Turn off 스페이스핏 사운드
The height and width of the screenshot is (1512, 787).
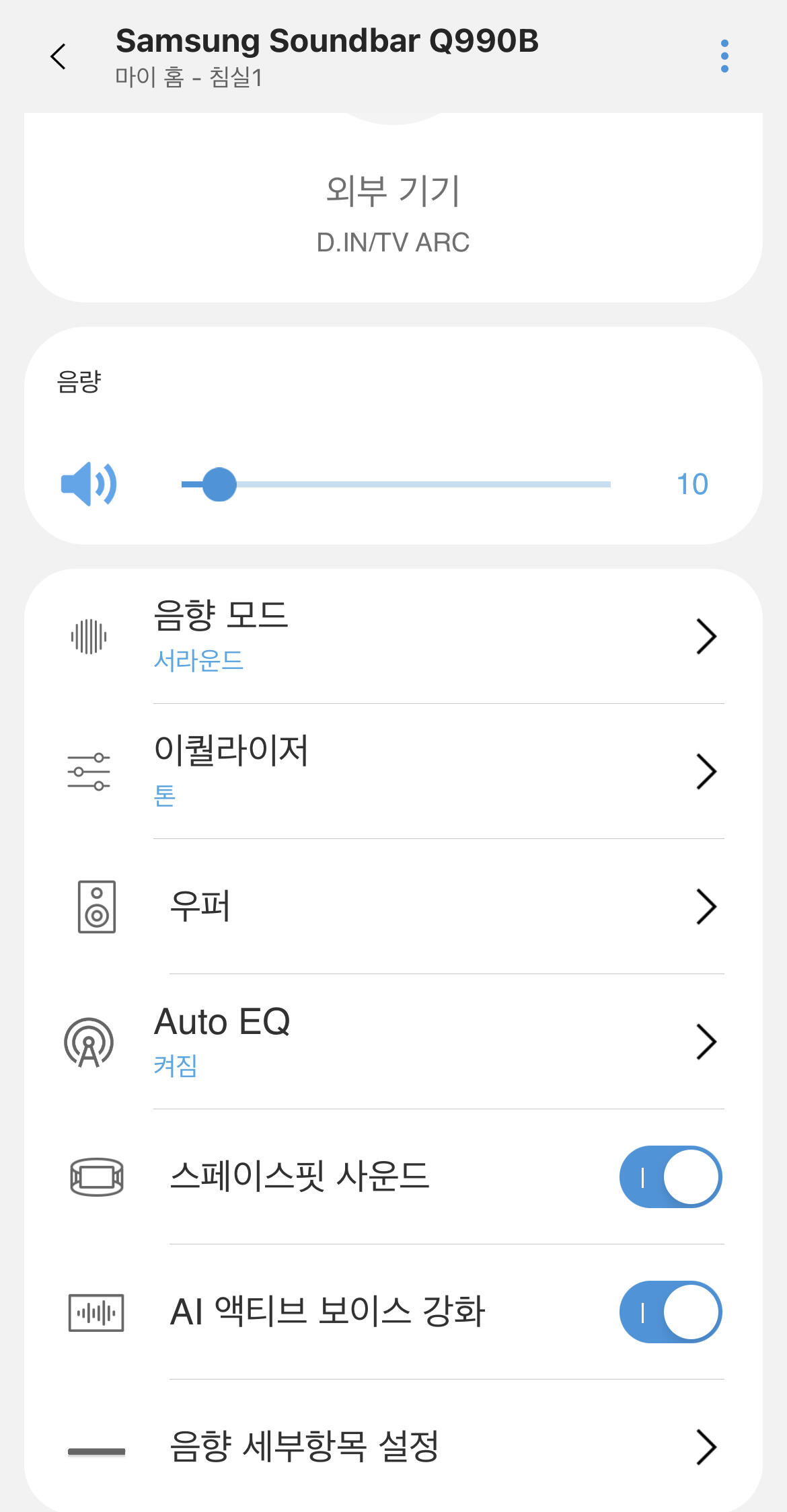[x=670, y=1177]
